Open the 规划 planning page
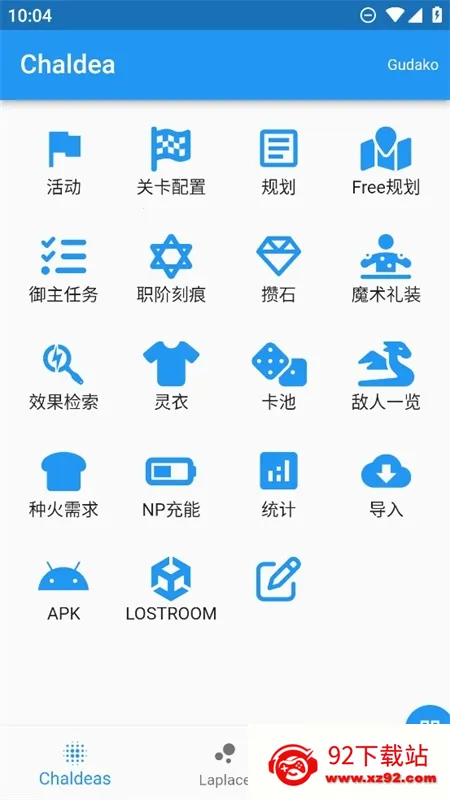 [x=278, y=162]
